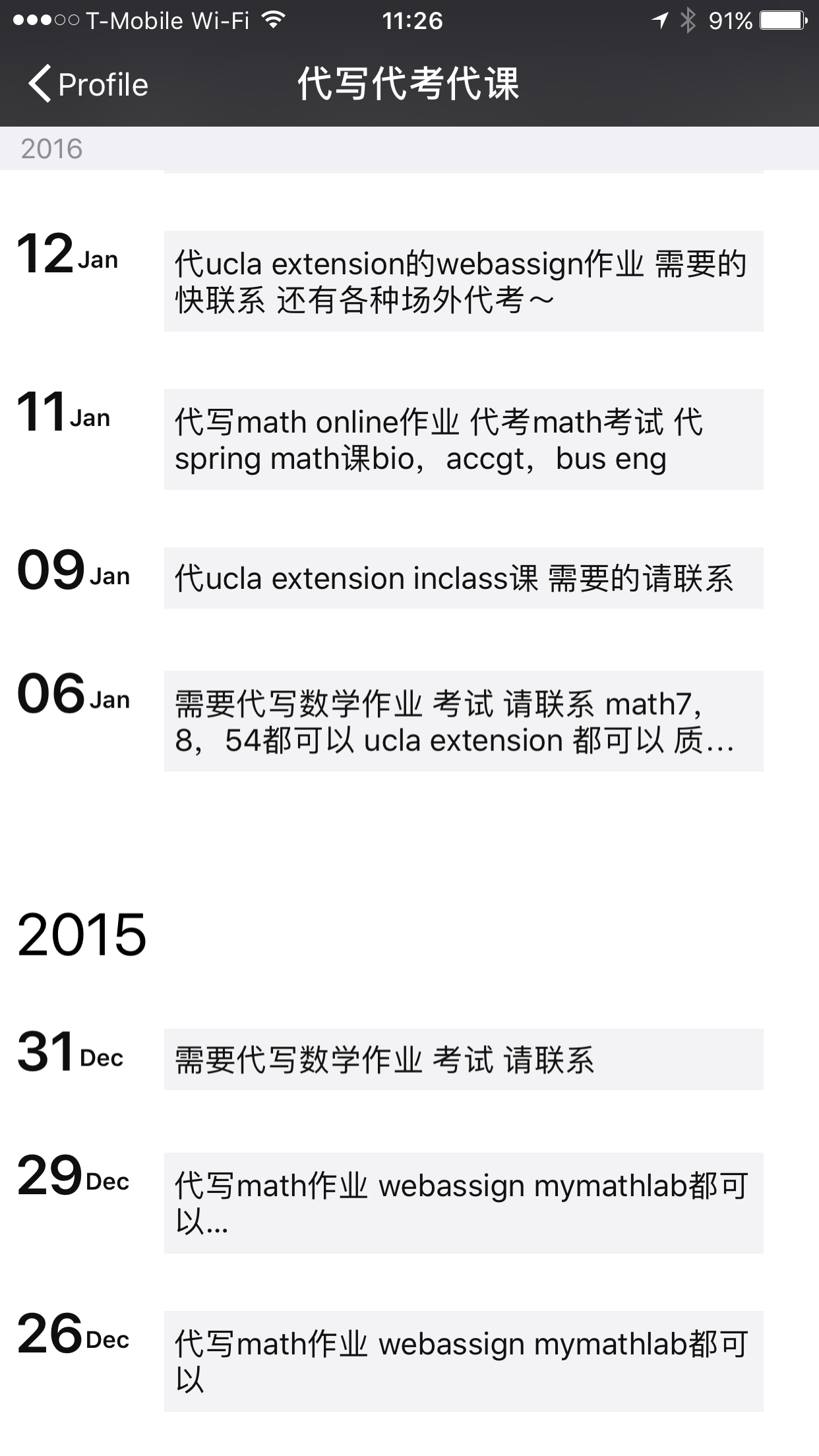Open the 29 Dec mymathlab post

[464, 1203]
